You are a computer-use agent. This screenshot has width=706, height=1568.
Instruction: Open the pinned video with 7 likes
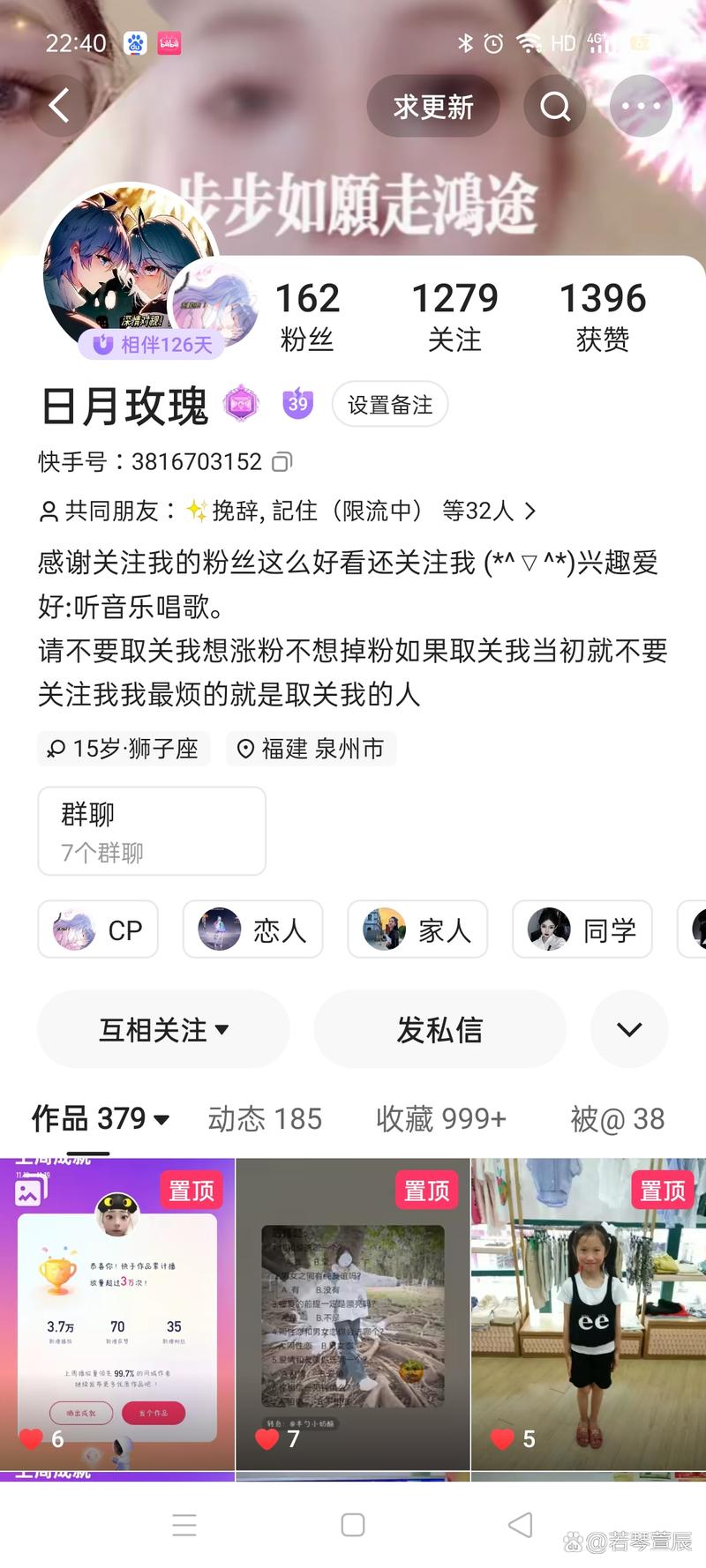pos(353,1314)
